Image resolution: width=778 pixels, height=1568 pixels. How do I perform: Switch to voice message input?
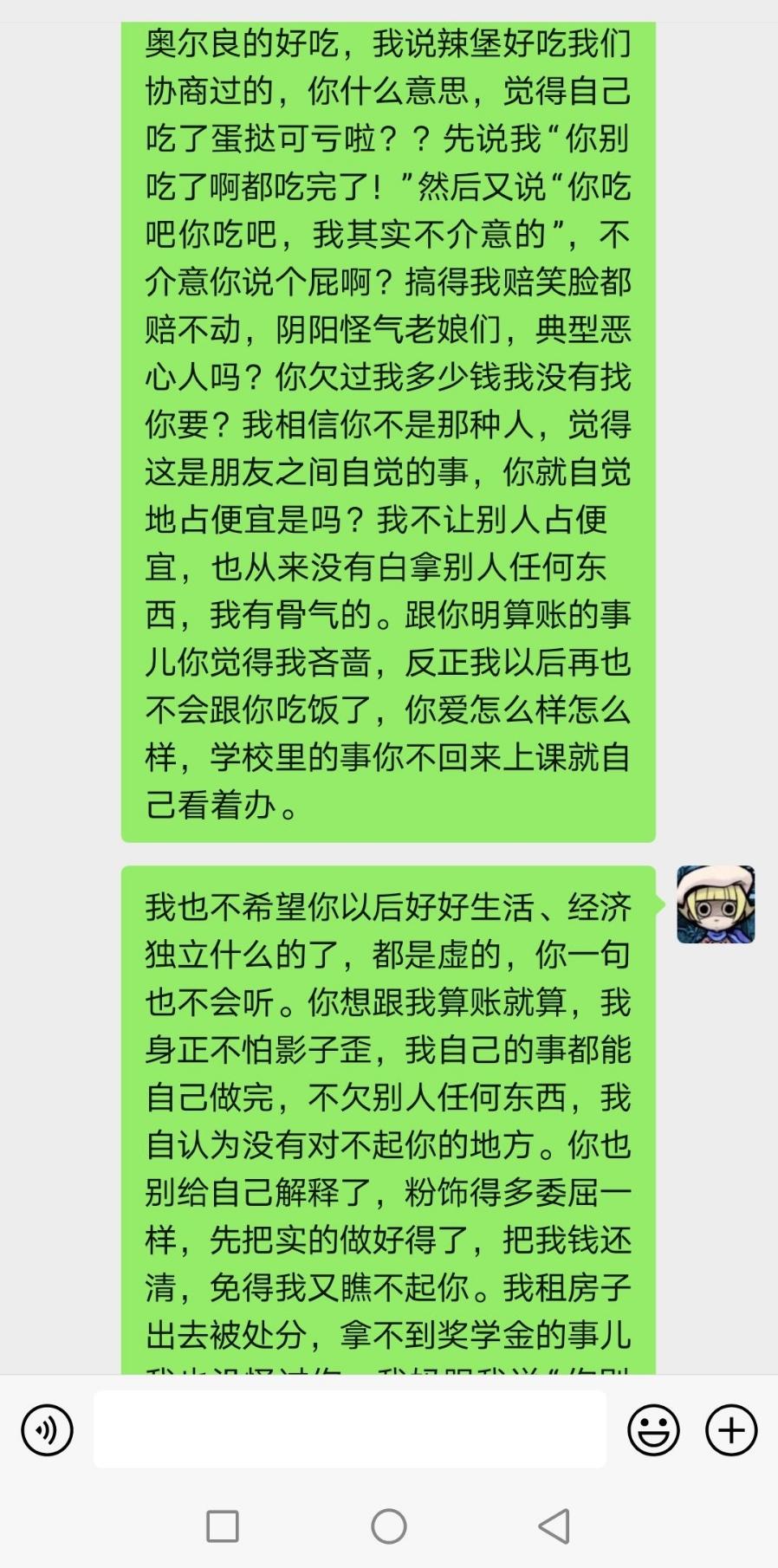pyautogui.click(x=47, y=1430)
